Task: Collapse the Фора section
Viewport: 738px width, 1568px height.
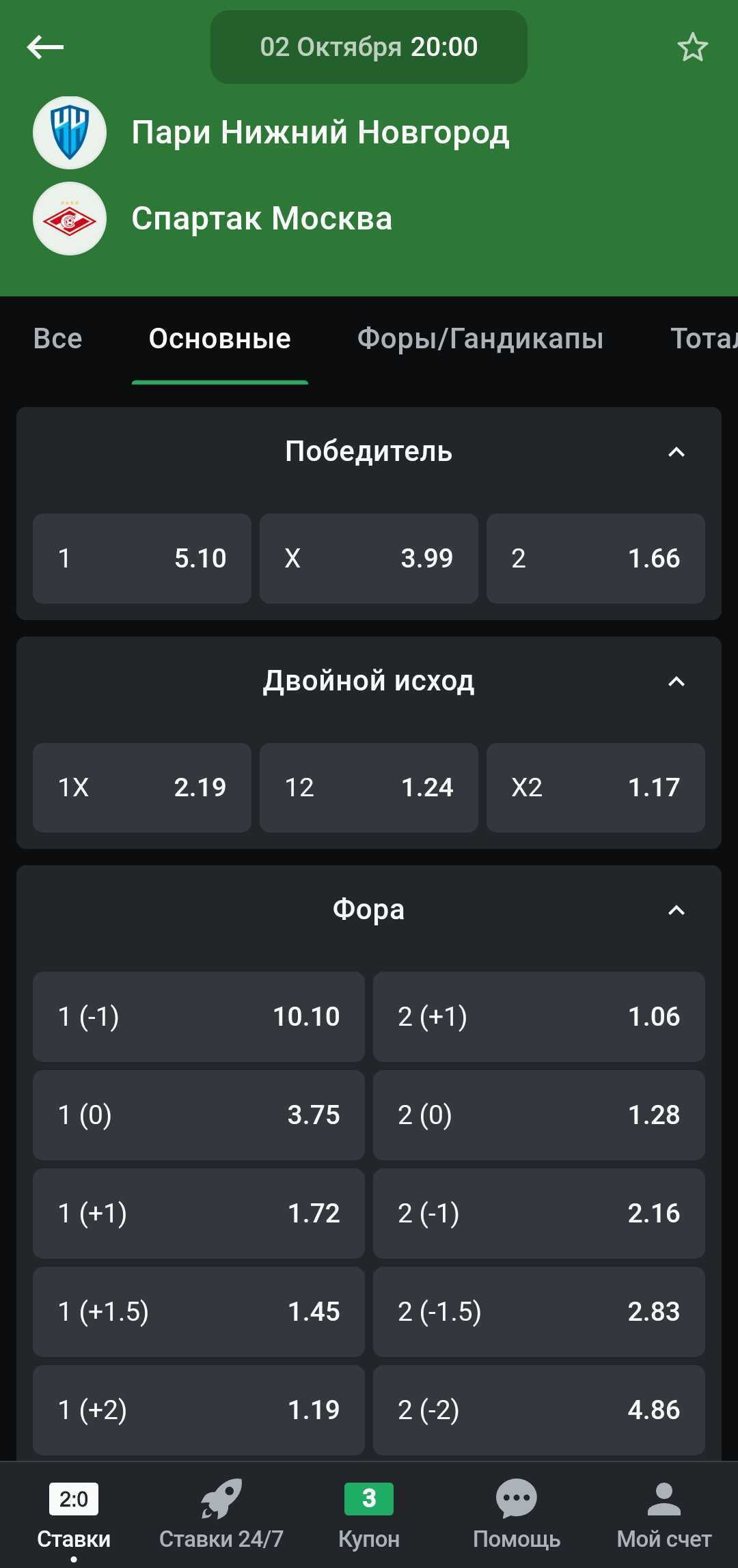Action: [676, 910]
